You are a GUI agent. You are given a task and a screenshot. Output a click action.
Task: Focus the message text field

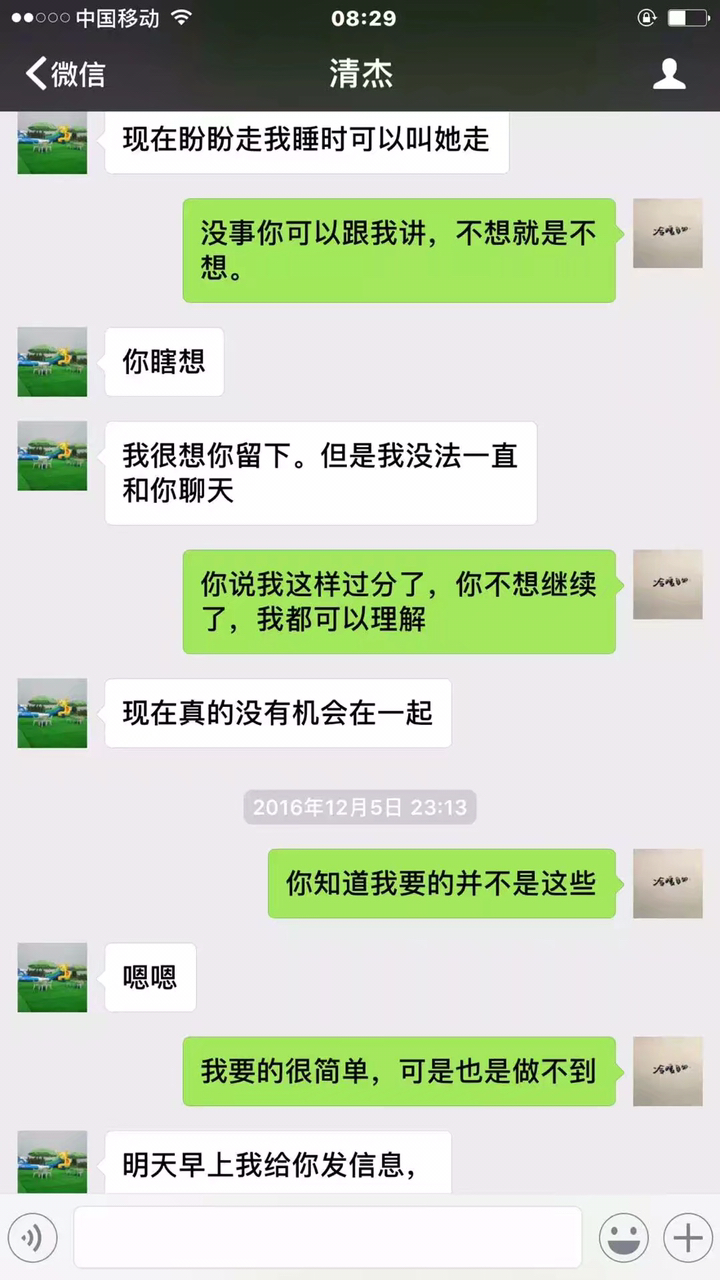click(327, 1238)
